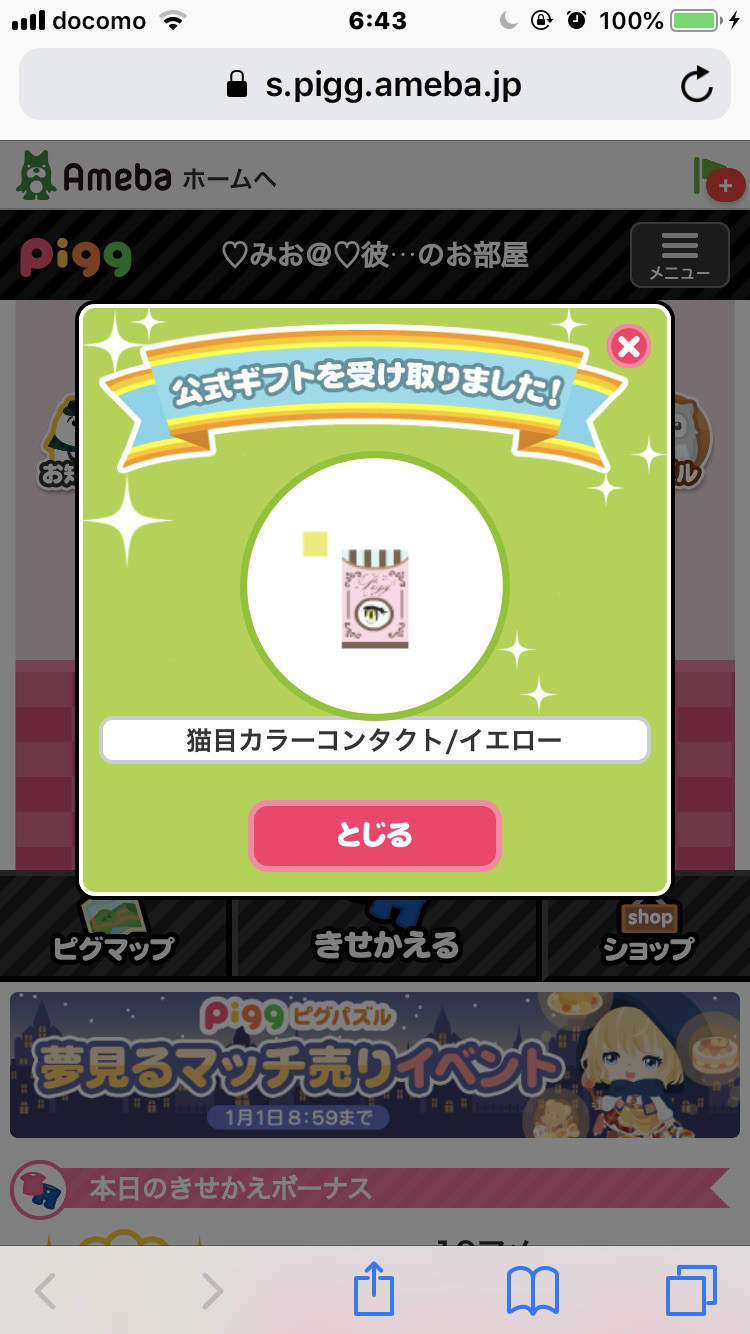Open the 夢見るマッチ売りイベント banner
The image size is (750, 1334).
point(375,1065)
